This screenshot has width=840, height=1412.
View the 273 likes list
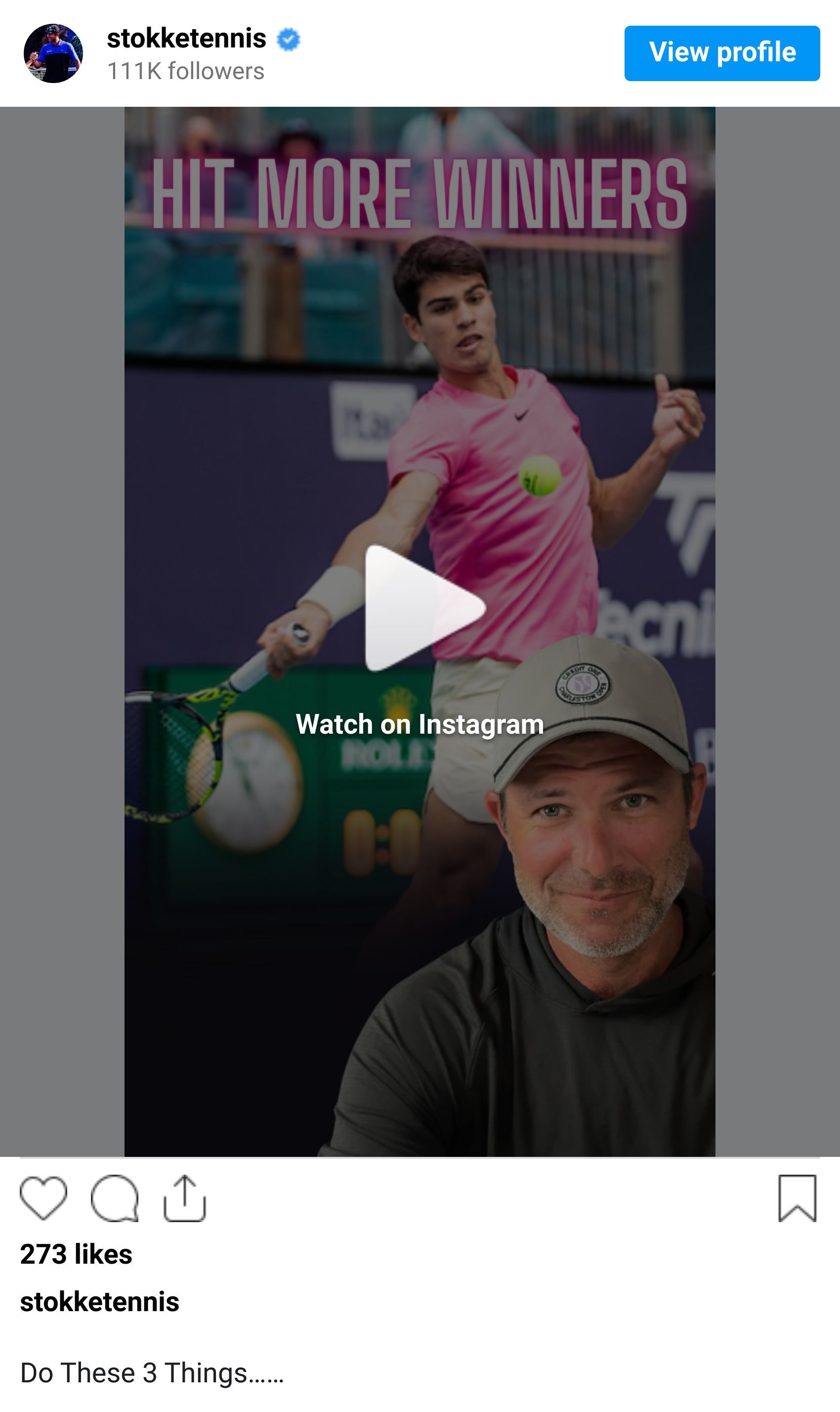pos(76,1254)
